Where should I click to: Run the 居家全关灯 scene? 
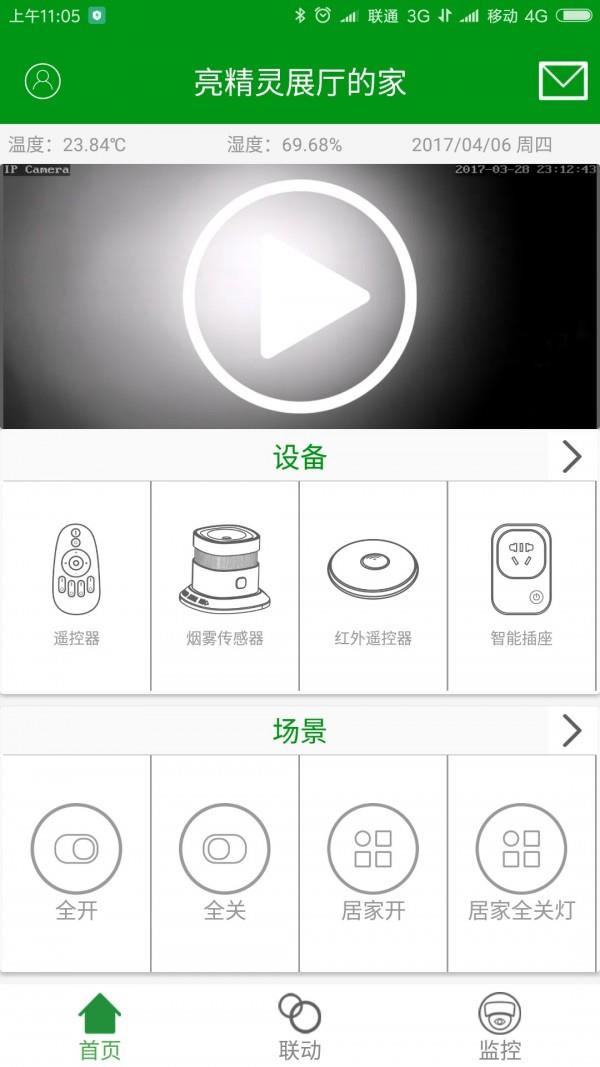522,861
